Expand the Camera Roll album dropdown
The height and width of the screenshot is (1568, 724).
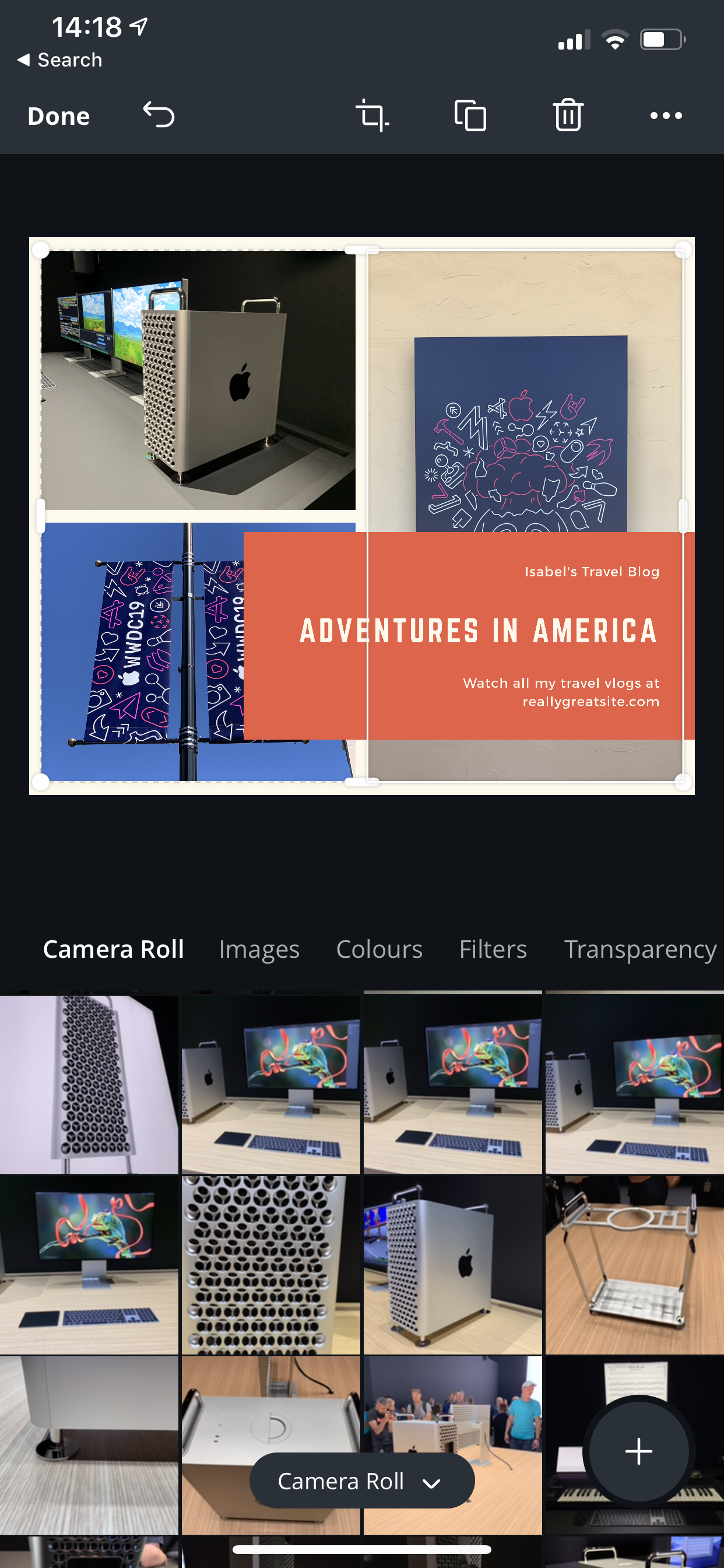(x=362, y=1480)
